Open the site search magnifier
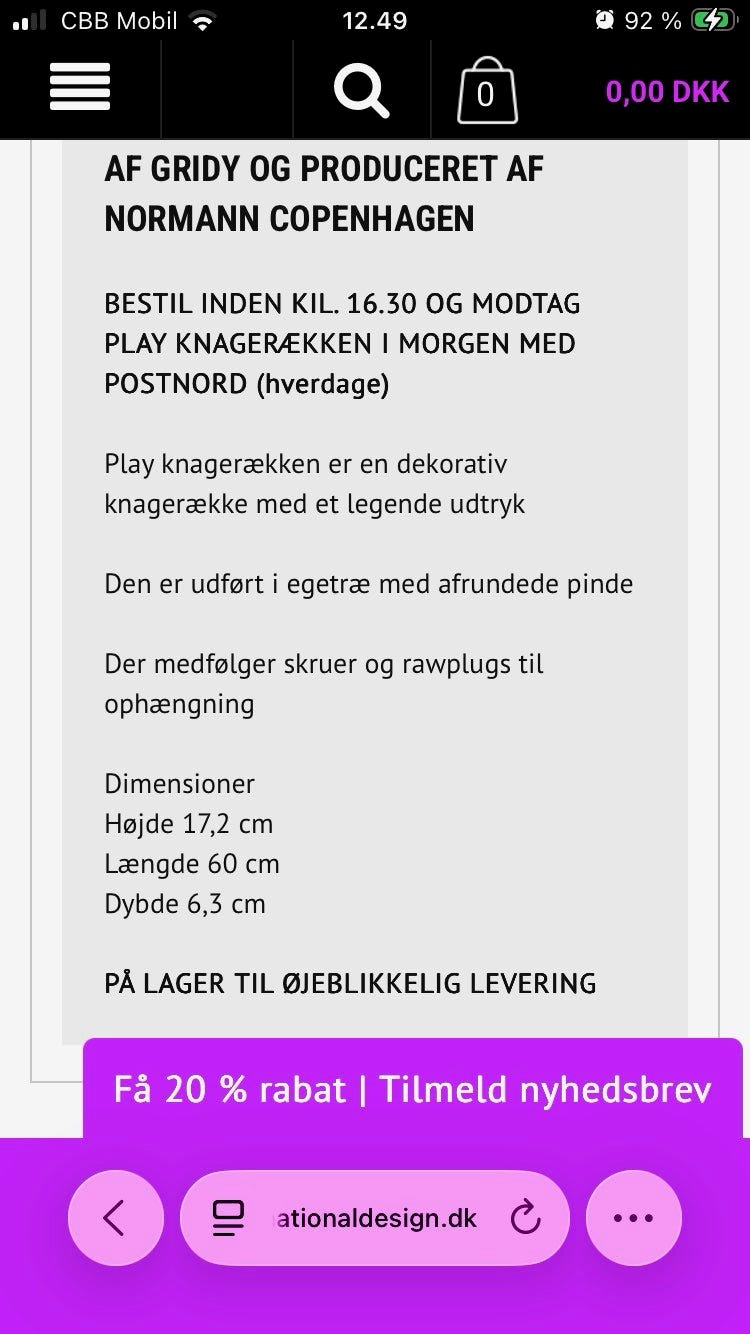Image resolution: width=750 pixels, height=1334 pixels. coord(361,91)
